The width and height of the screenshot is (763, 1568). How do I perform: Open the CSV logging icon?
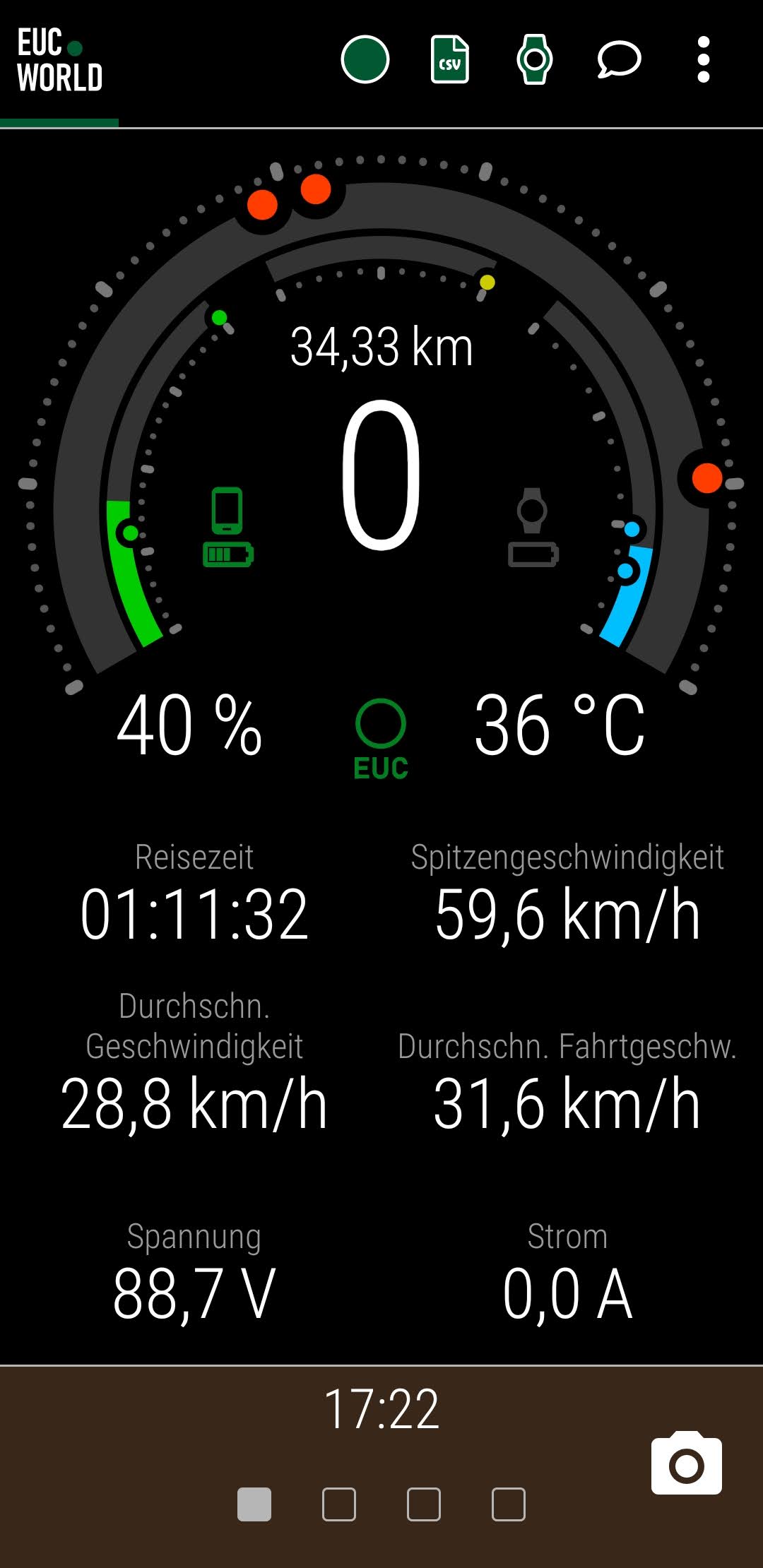[x=450, y=59]
